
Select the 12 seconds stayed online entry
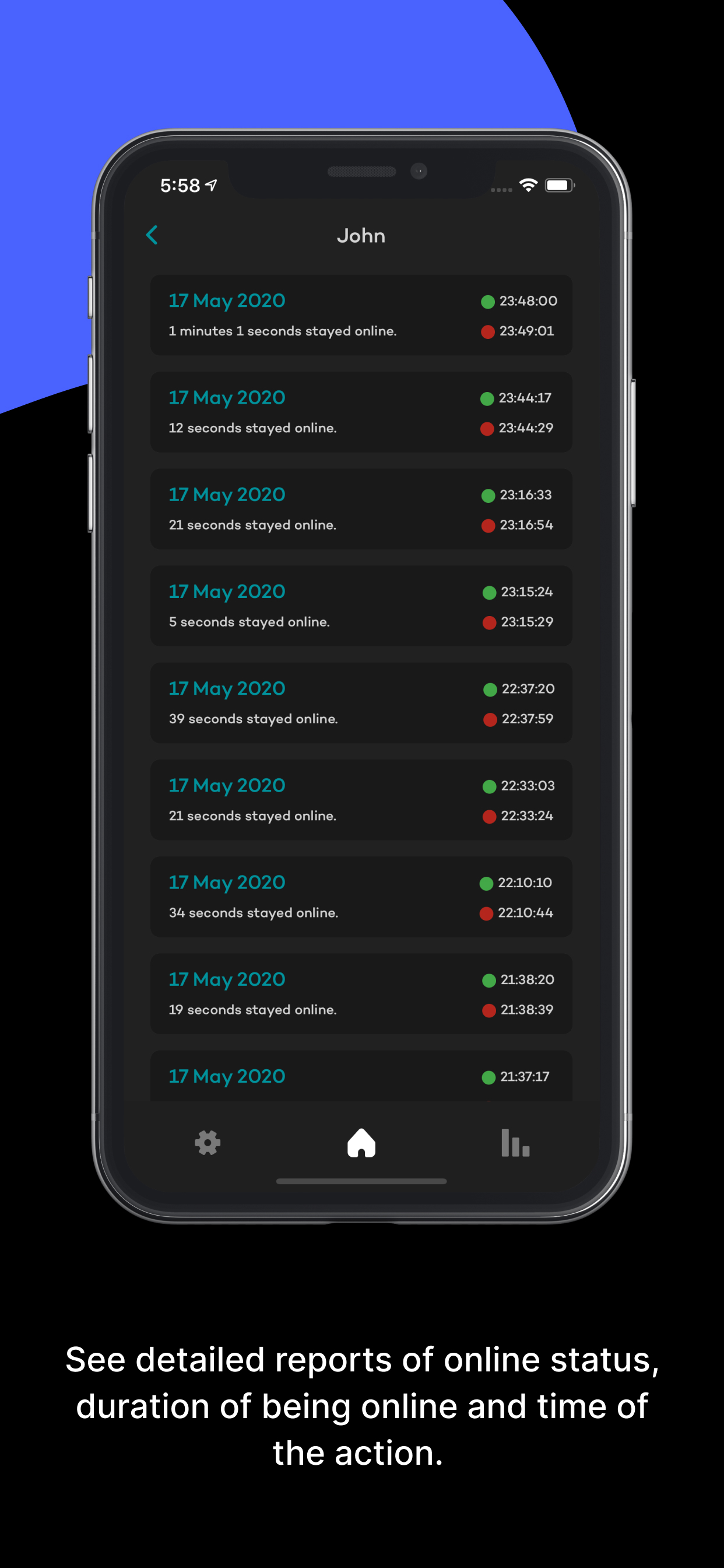361,412
